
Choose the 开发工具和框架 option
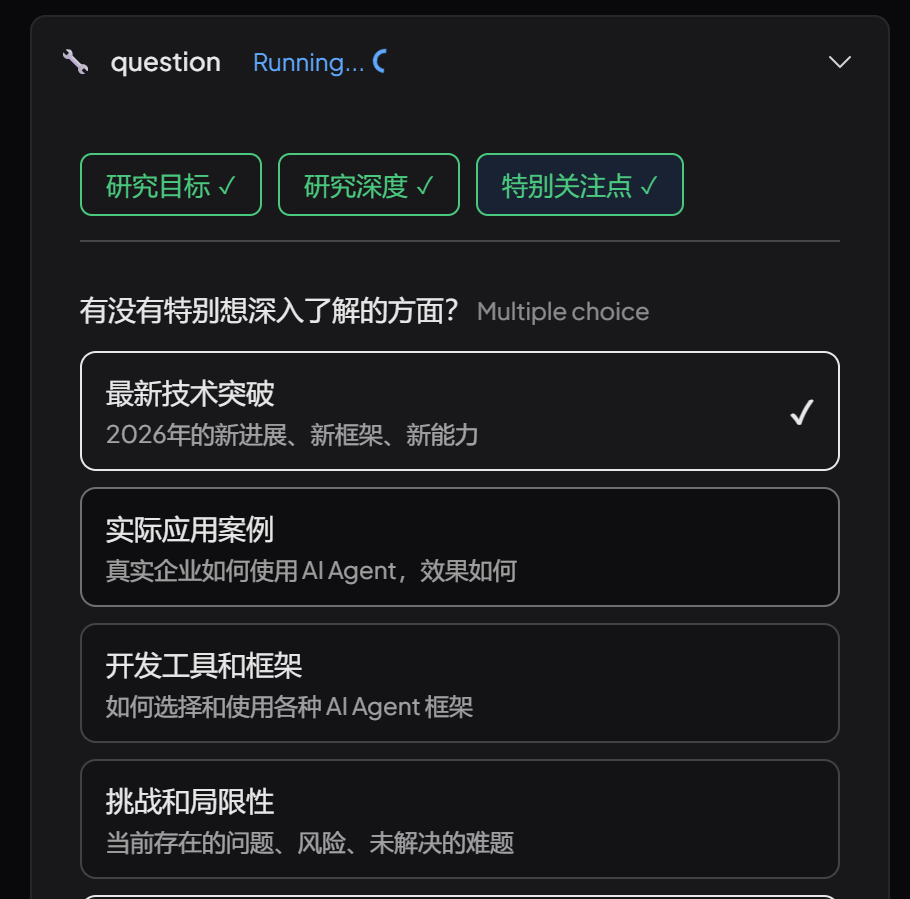coord(459,683)
